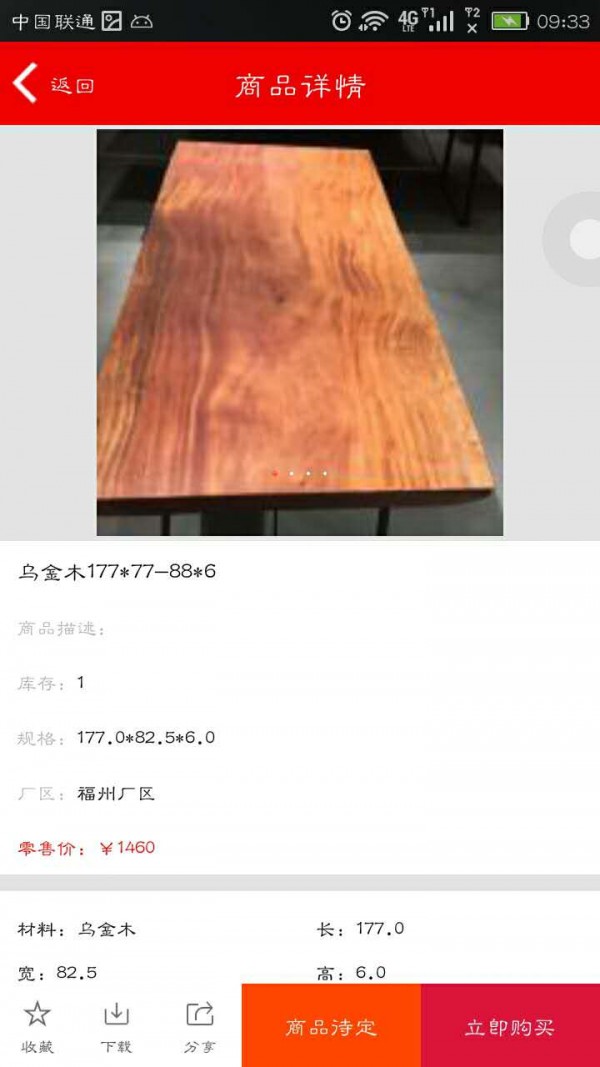600x1067 pixels.
Task: Add this product to favorites (收藏)
Action: tap(37, 1027)
